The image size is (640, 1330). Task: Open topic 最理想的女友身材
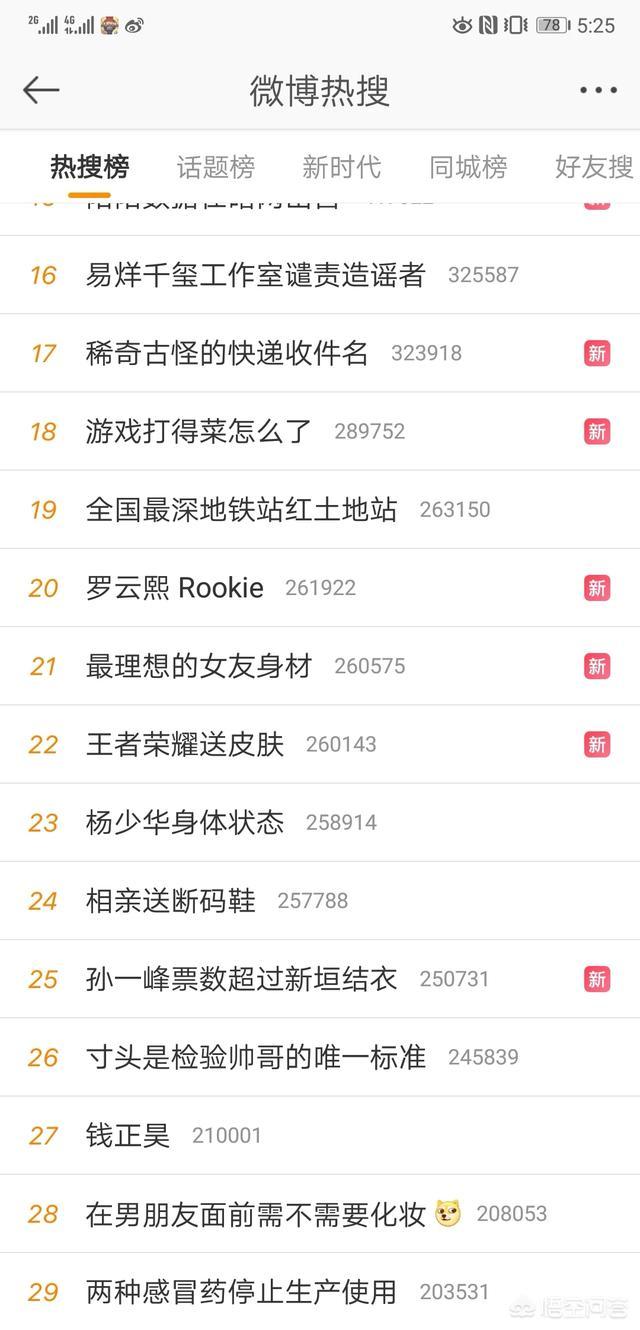pos(199,666)
